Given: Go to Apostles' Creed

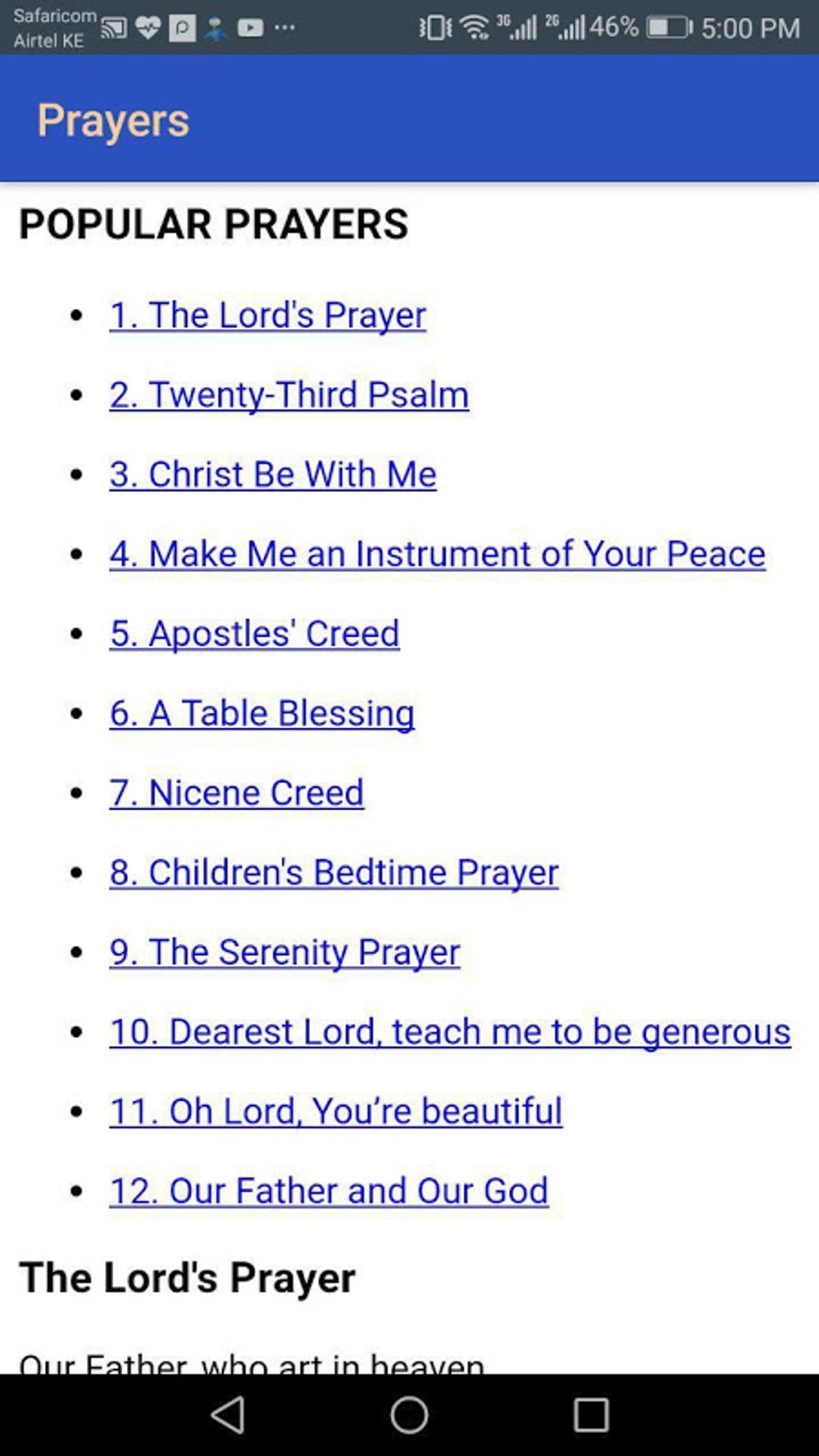Looking at the screenshot, I should coord(255,633).
